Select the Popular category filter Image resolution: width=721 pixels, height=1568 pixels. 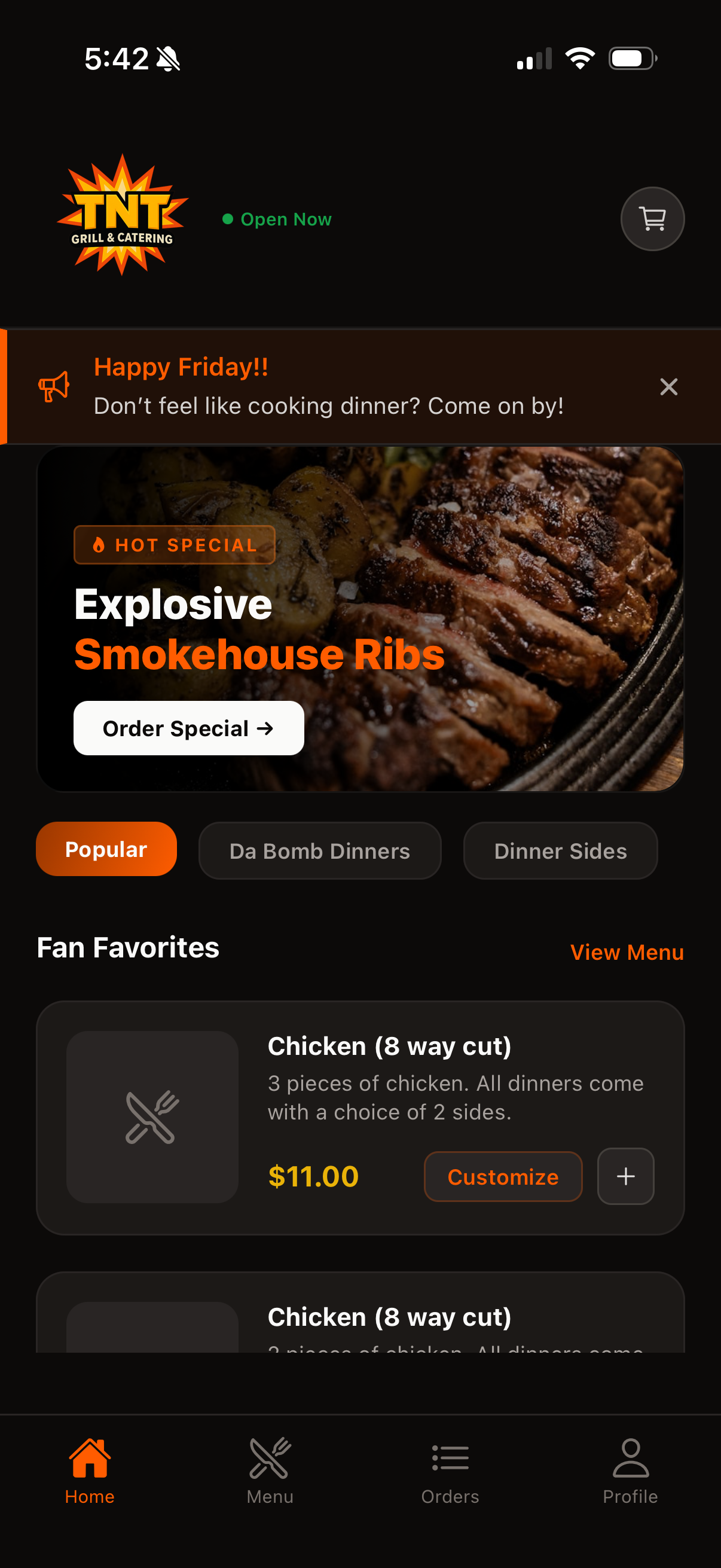click(x=106, y=849)
